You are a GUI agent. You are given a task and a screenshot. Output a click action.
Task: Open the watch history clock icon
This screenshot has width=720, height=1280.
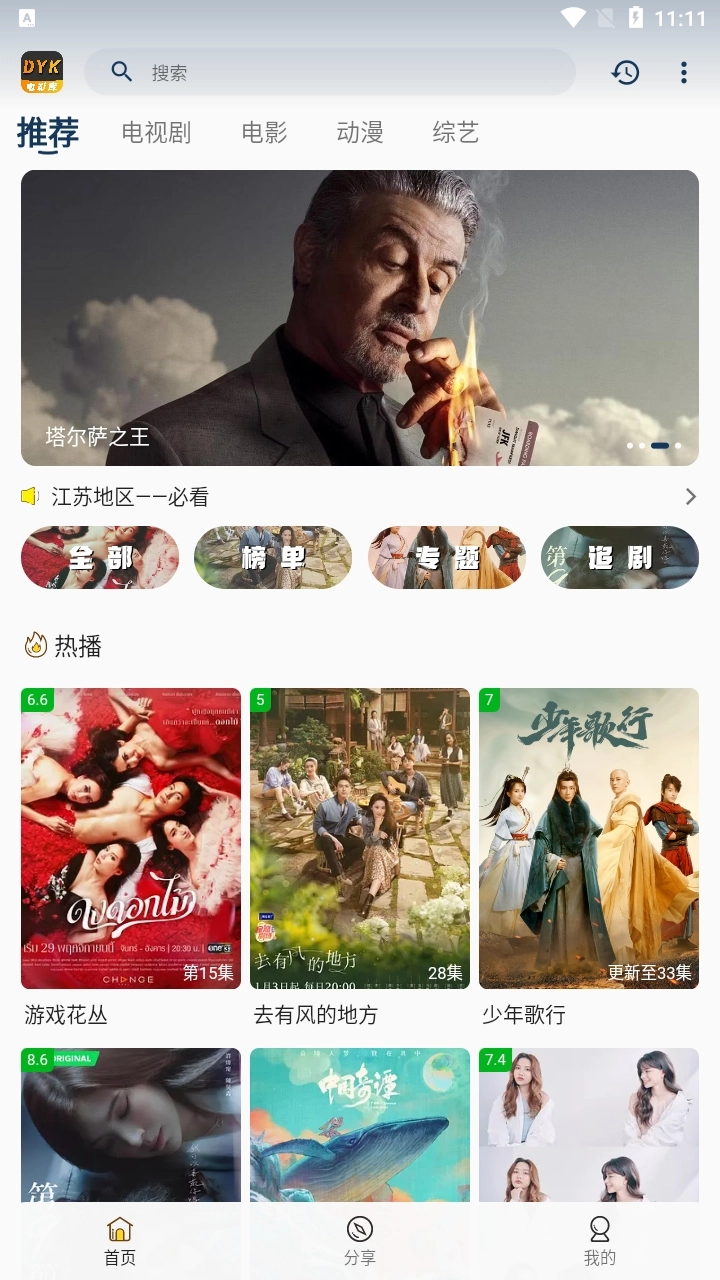pyautogui.click(x=626, y=72)
